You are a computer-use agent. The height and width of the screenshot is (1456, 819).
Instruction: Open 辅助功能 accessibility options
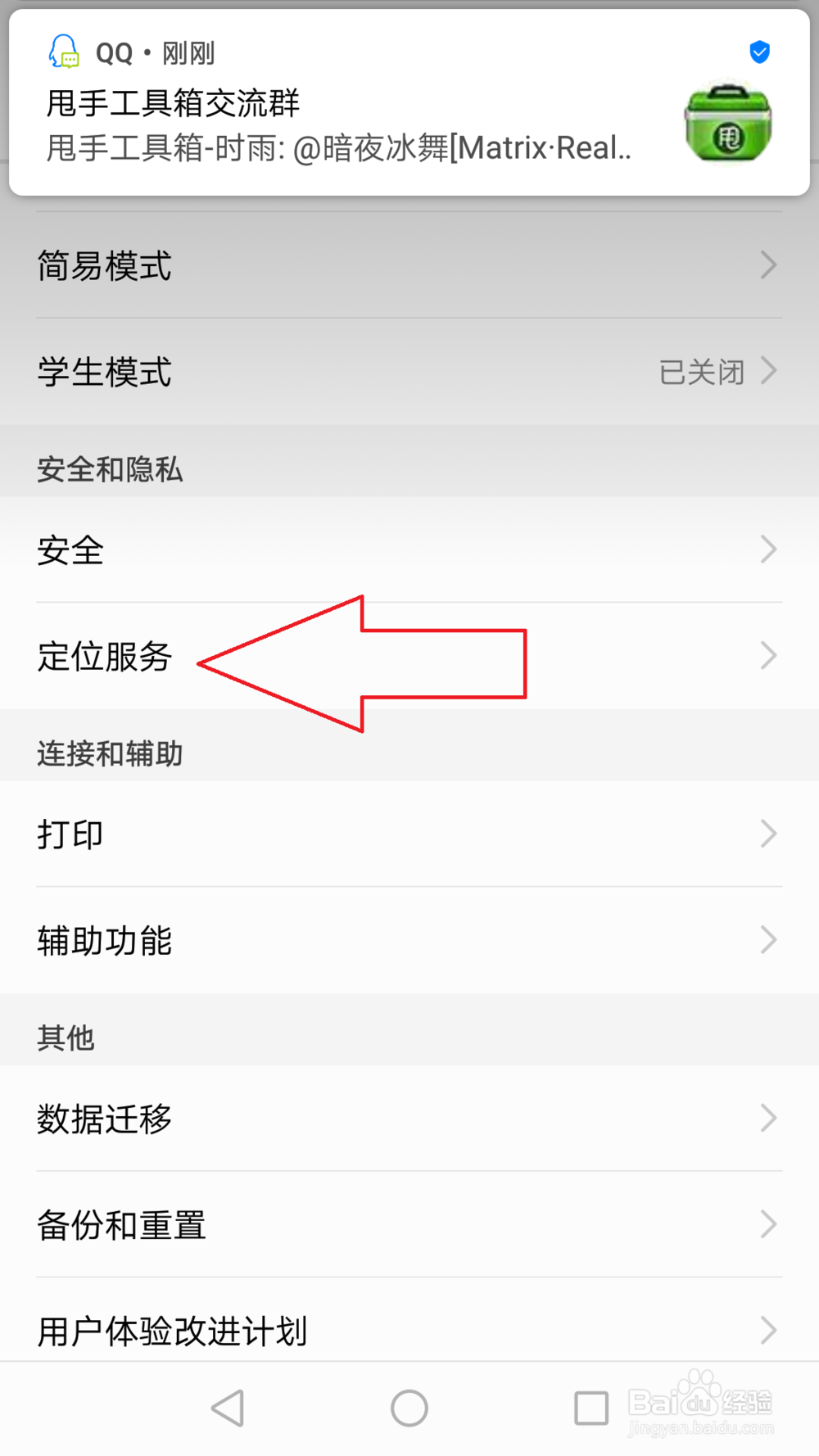[104, 940]
